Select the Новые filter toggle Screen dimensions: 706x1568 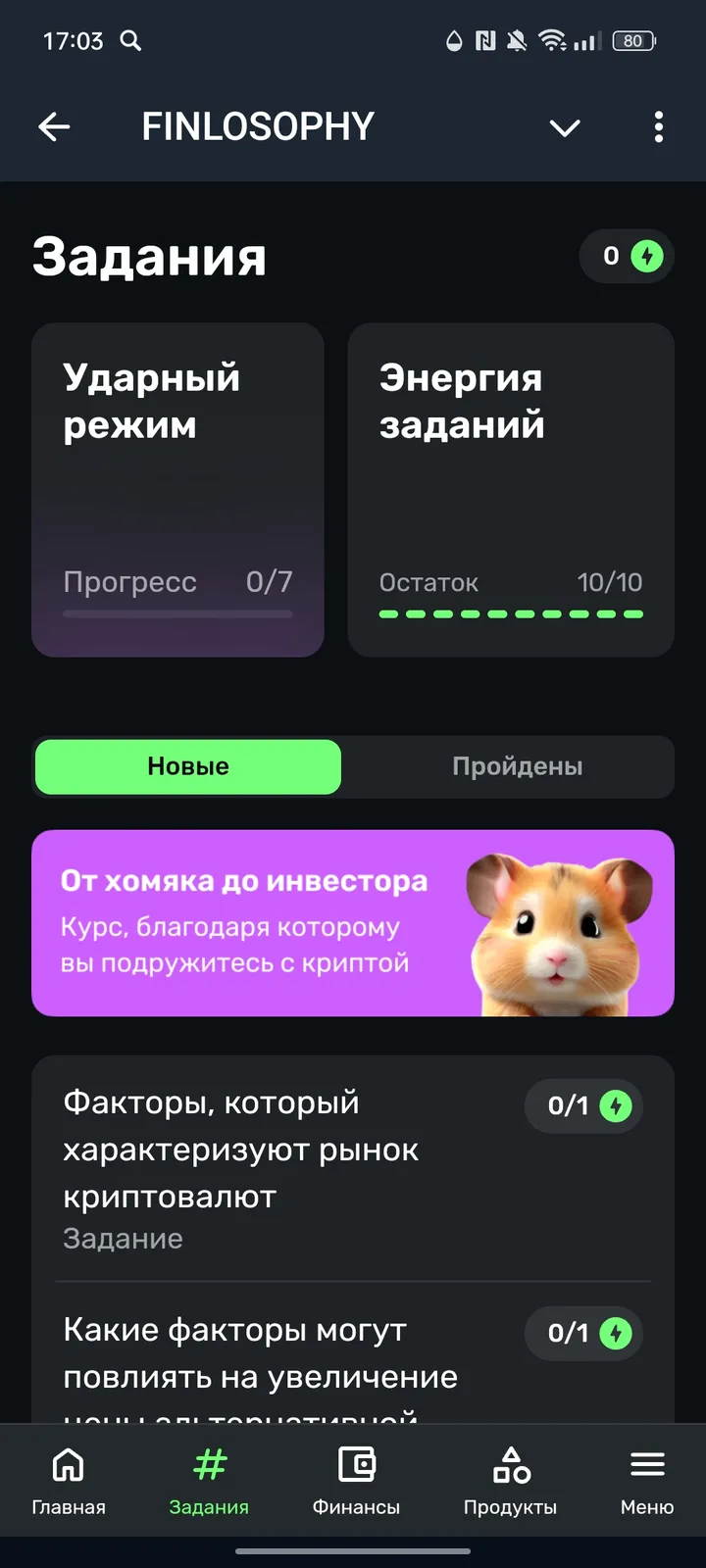(187, 767)
